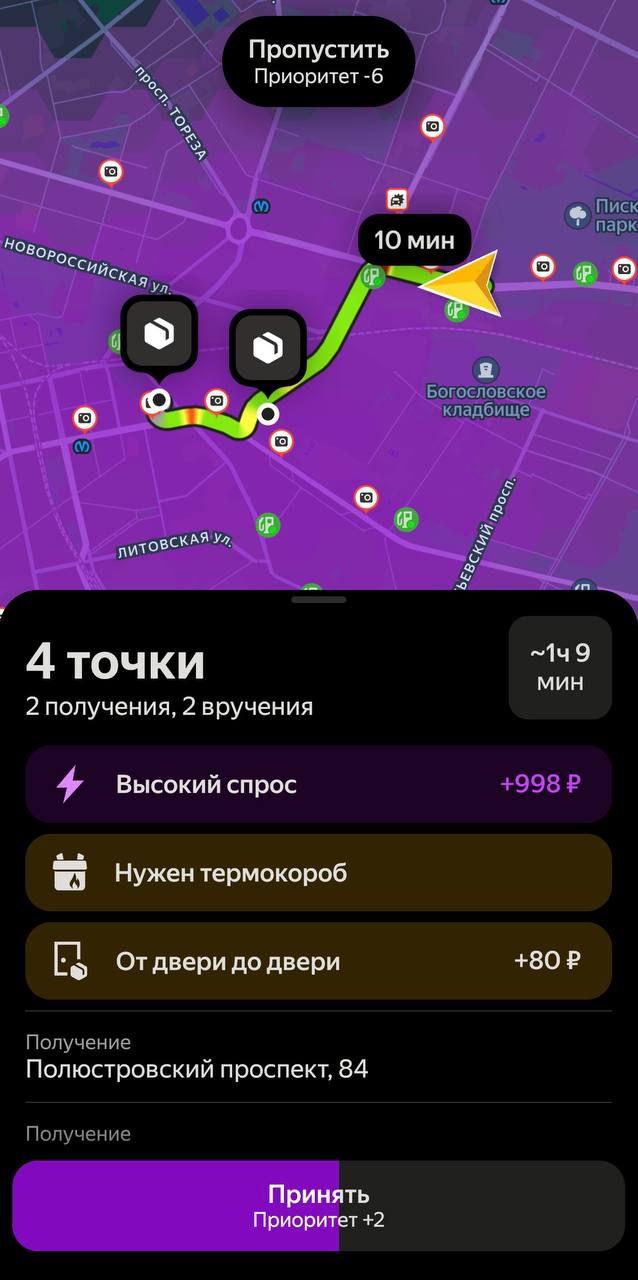The height and width of the screenshot is (1280, 638).
Task: Accept the order with Принять button
Action: [318, 1205]
